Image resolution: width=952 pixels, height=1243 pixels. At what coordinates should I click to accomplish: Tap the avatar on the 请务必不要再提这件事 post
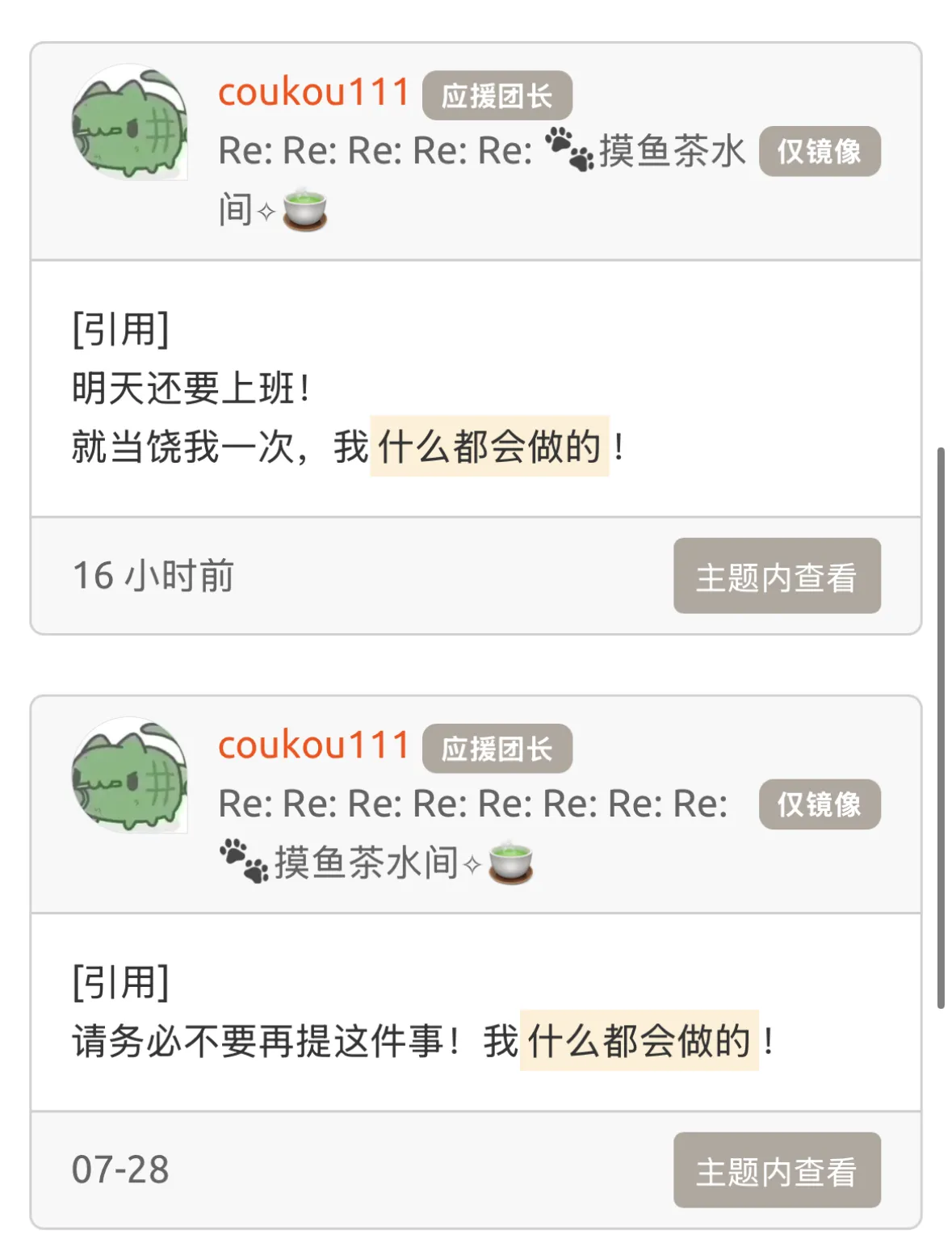pyautogui.click(x=130, y=775)
